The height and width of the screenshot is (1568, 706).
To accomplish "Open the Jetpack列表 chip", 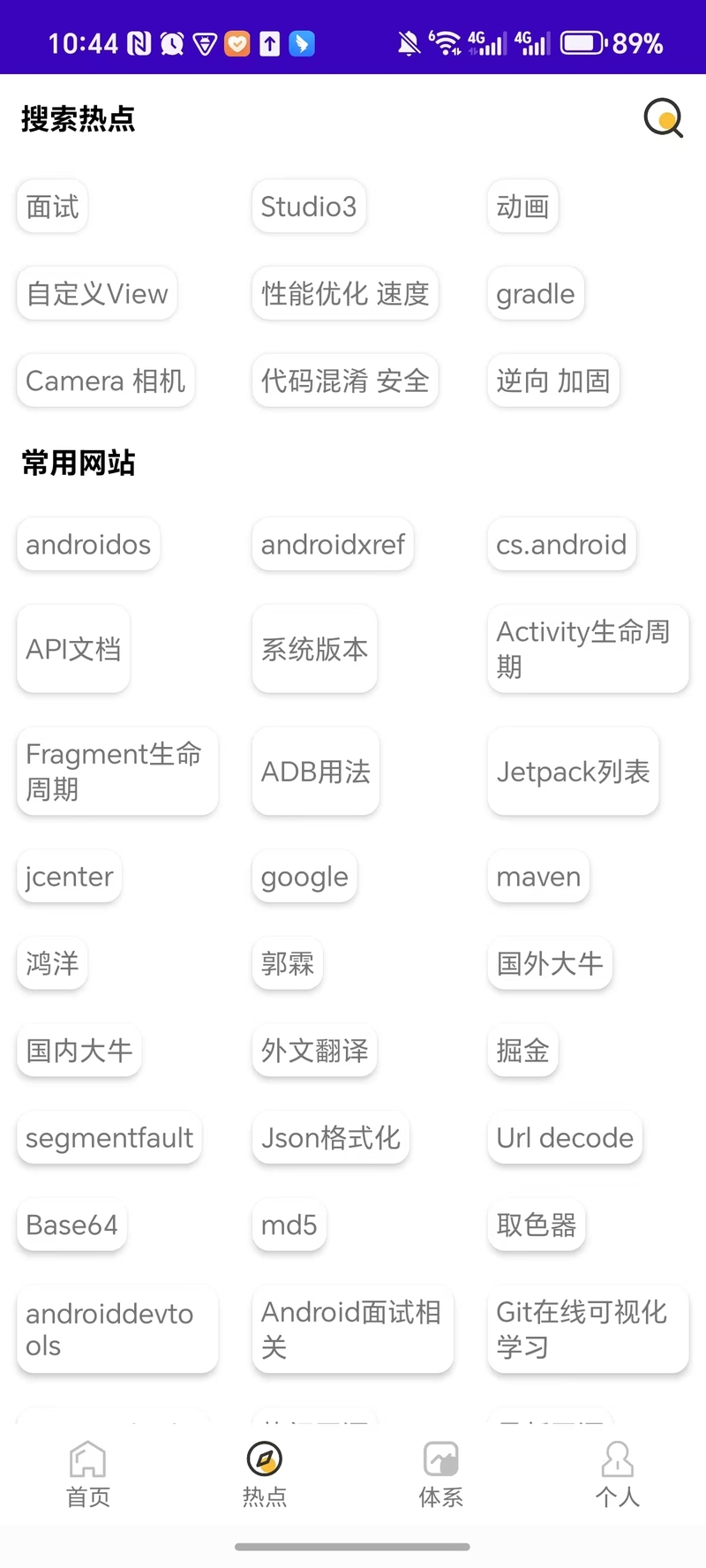I will [x=573, y=772].
